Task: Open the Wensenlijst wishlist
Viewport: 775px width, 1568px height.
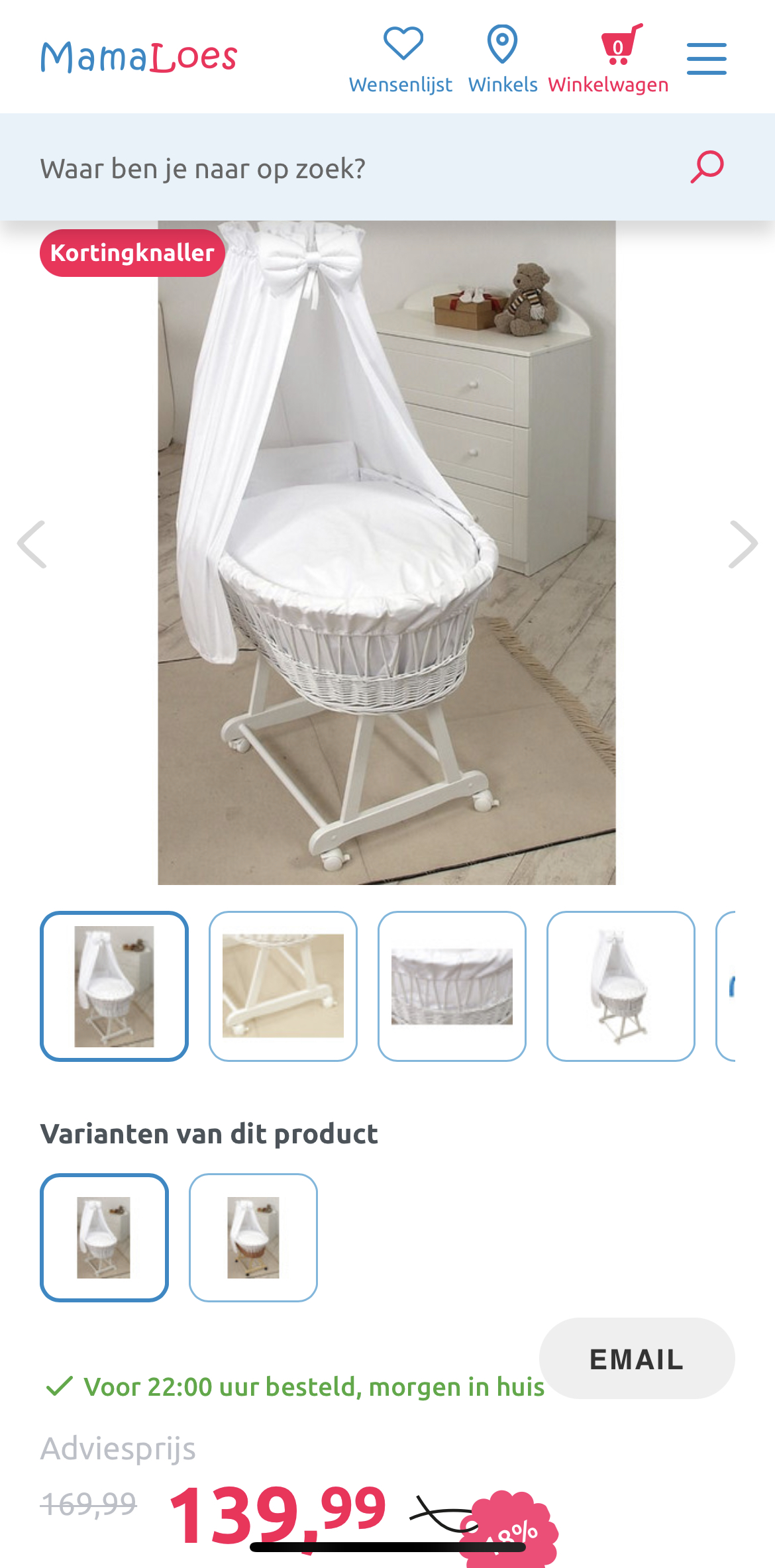Action: [401, 60]
